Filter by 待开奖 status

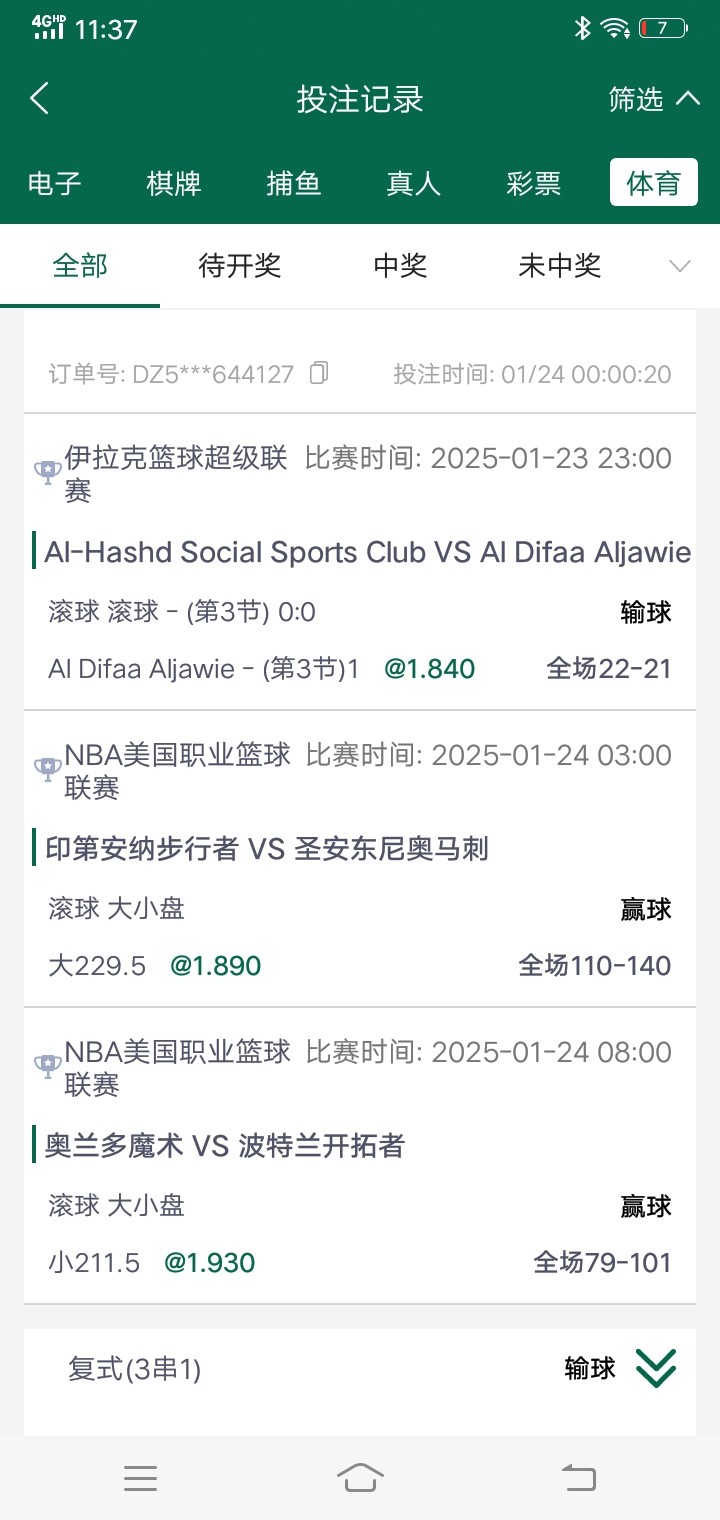[240, 266]
